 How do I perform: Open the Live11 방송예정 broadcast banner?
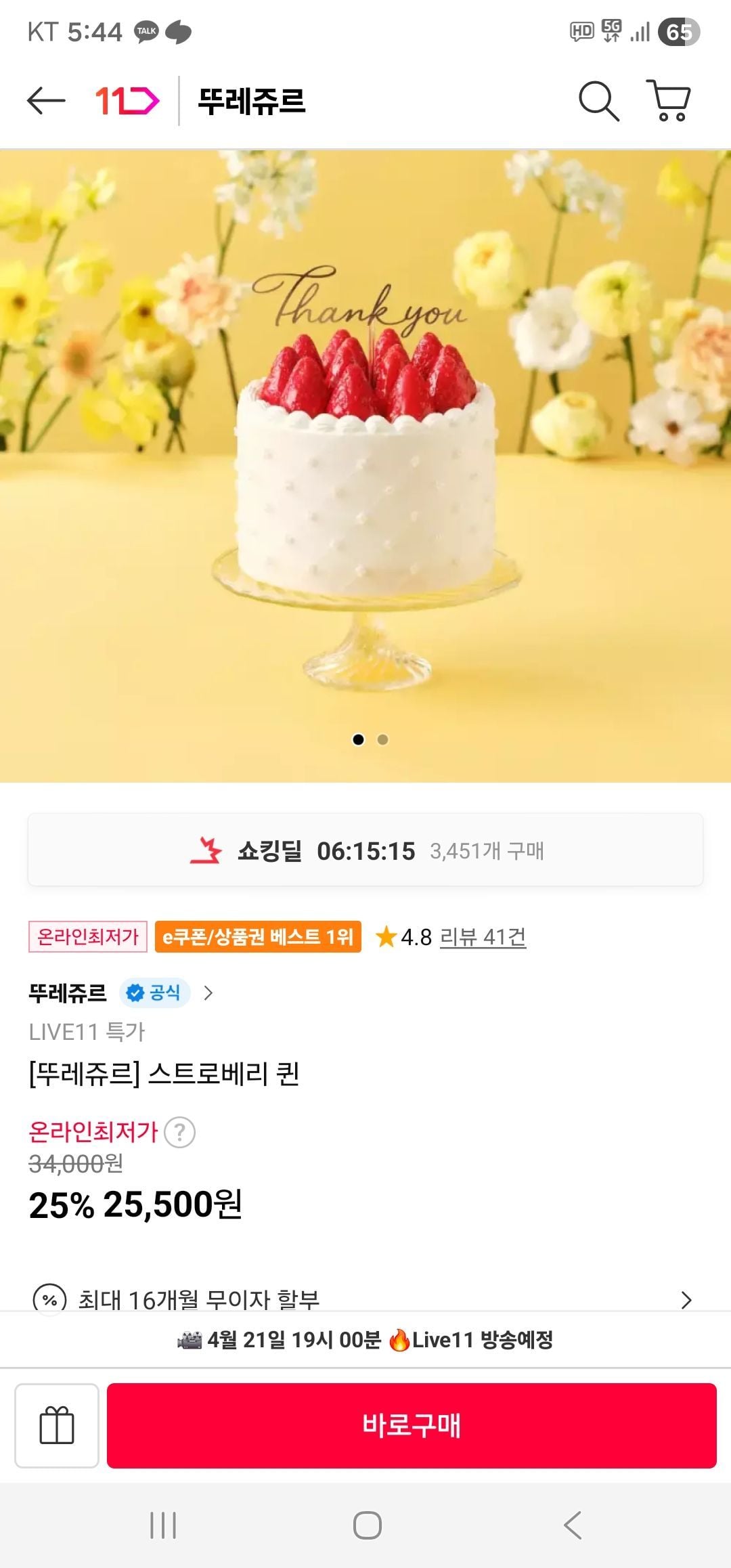(365, 1340)
